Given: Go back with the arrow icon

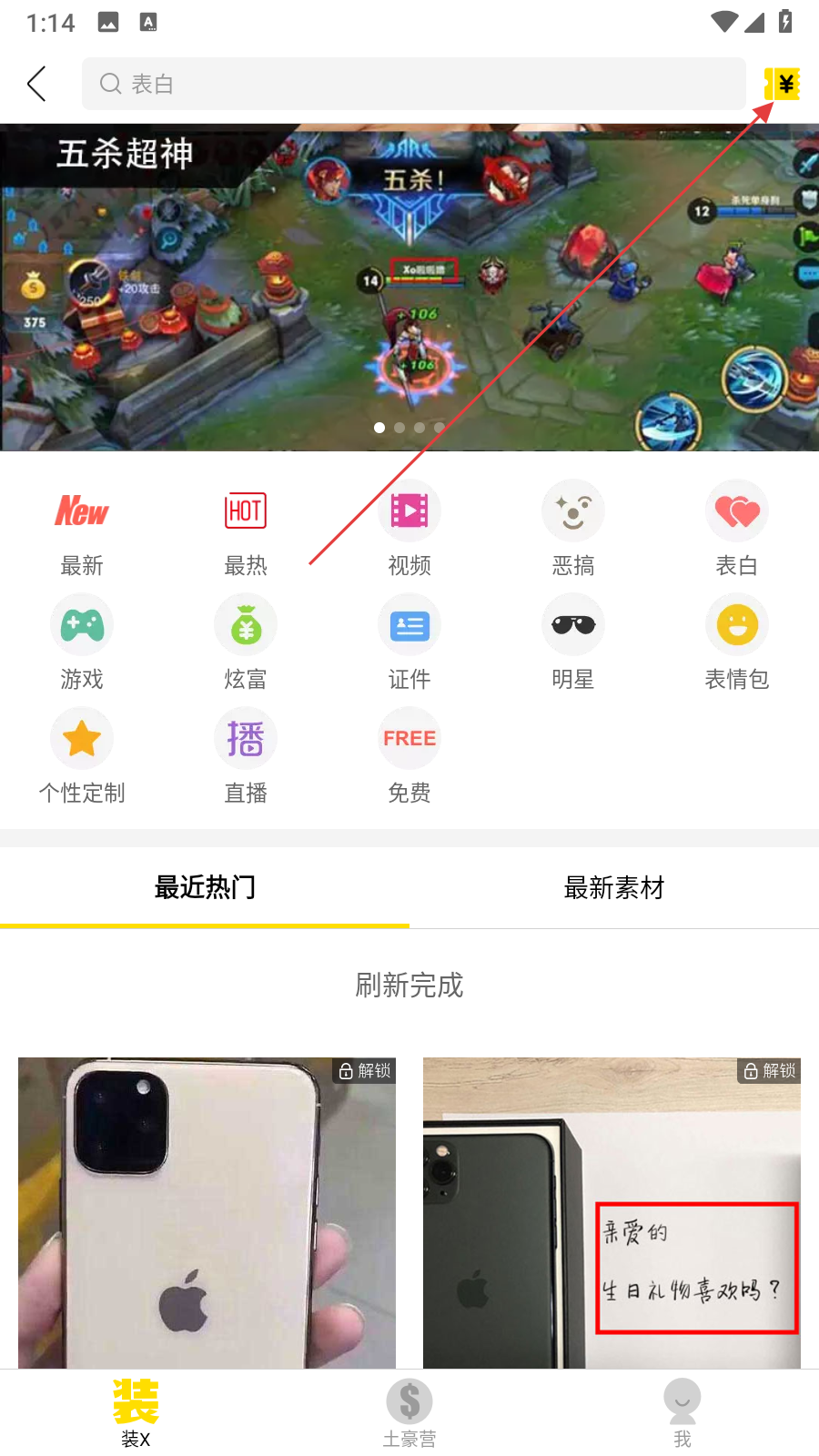Looking at the screenshot, I should (36, 84).
